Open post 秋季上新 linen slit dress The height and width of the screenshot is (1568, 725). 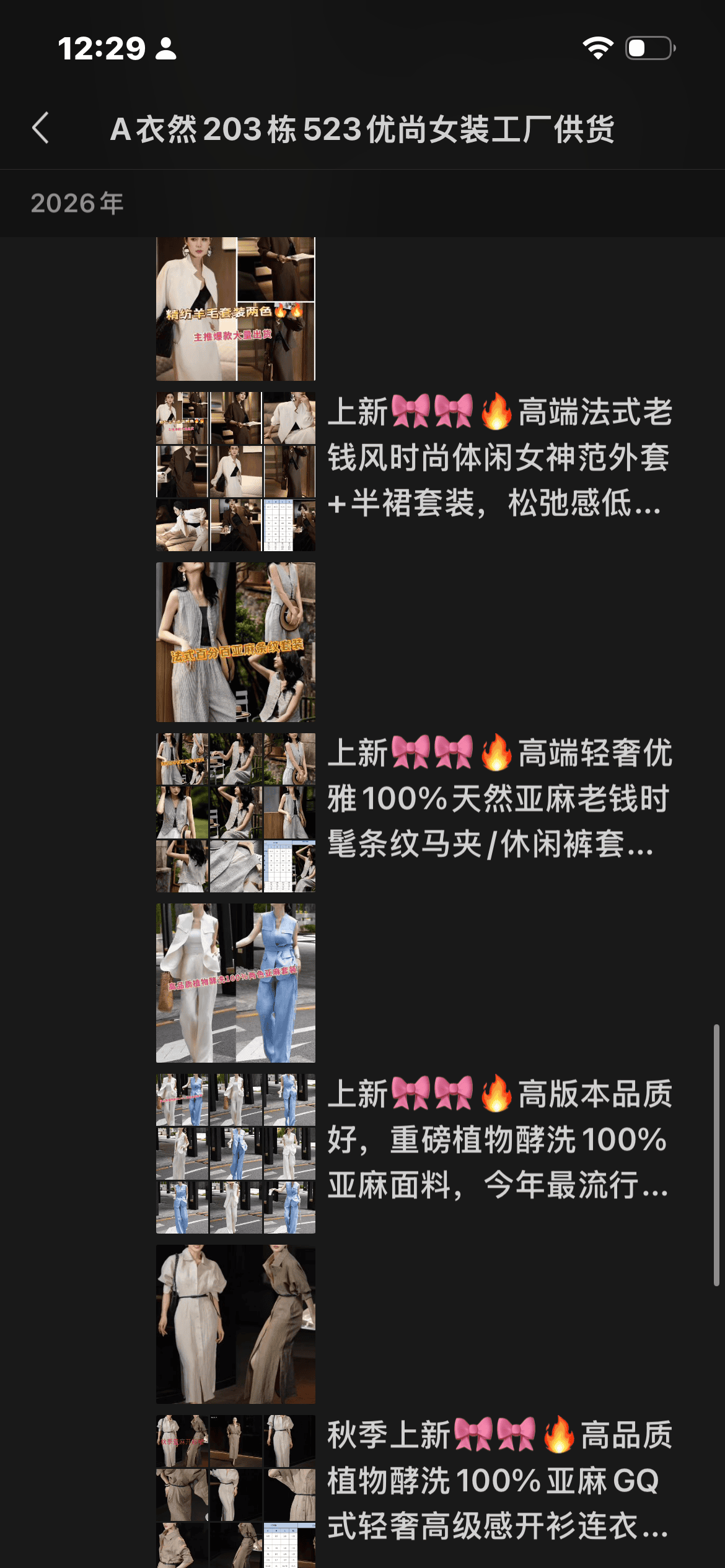coord(499,1480)
